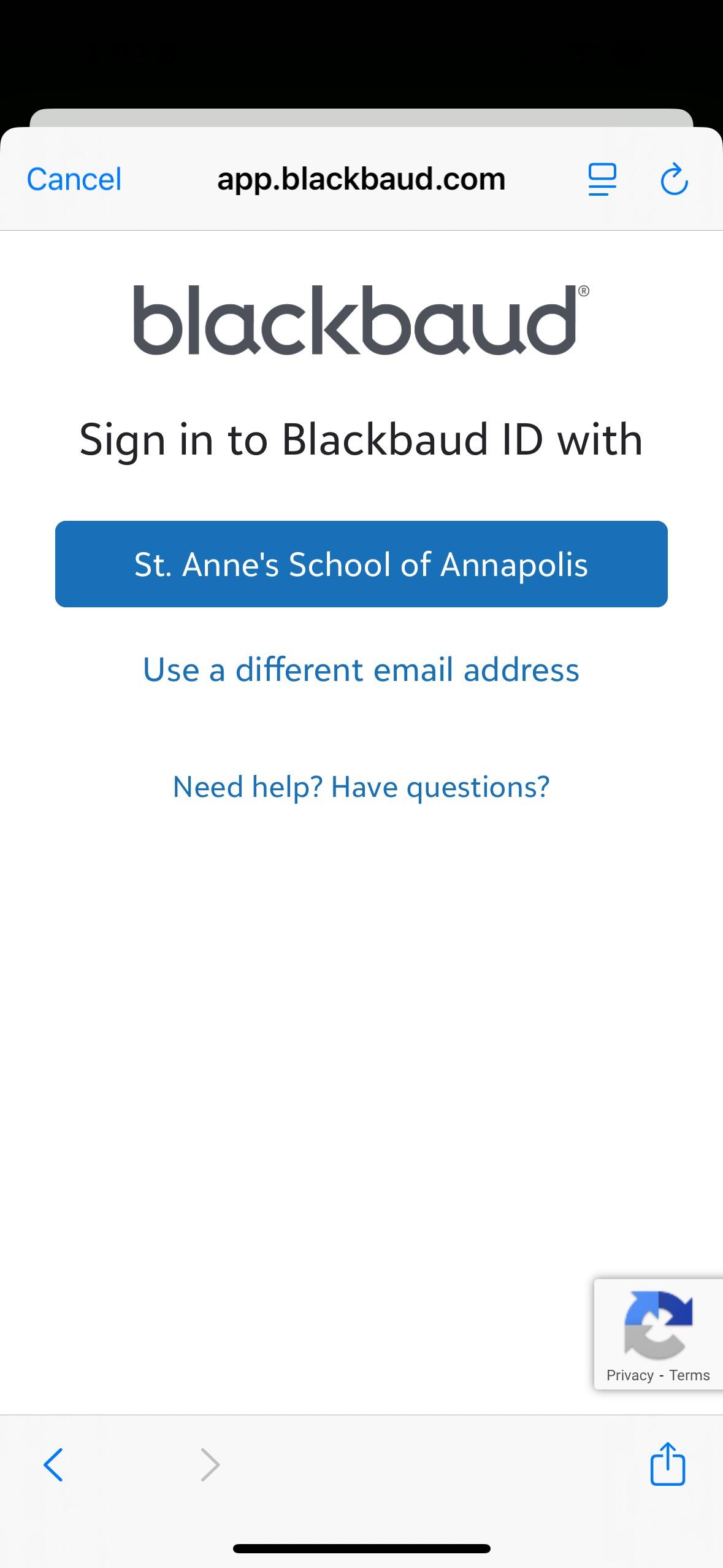Viewport: 723px width, 1568px height.
Task: Sign in with St. Anne's School of Annapolis
Action: pyautogui.click(x=361, y=564)
